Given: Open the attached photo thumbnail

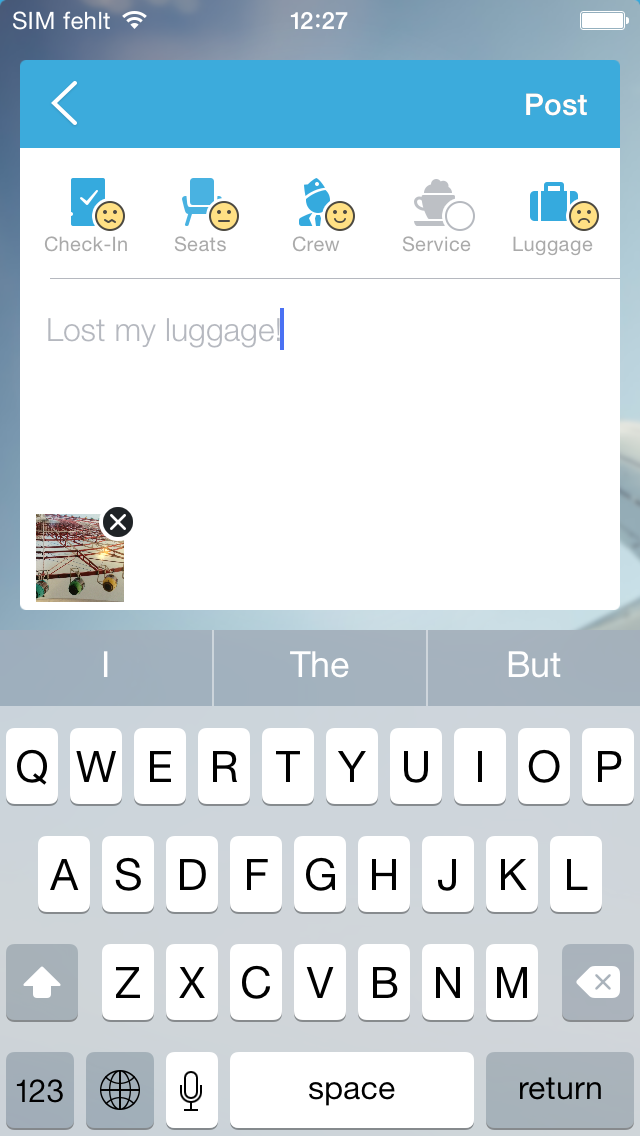Looking at the screenshot, I should click(x=76, y=561).
